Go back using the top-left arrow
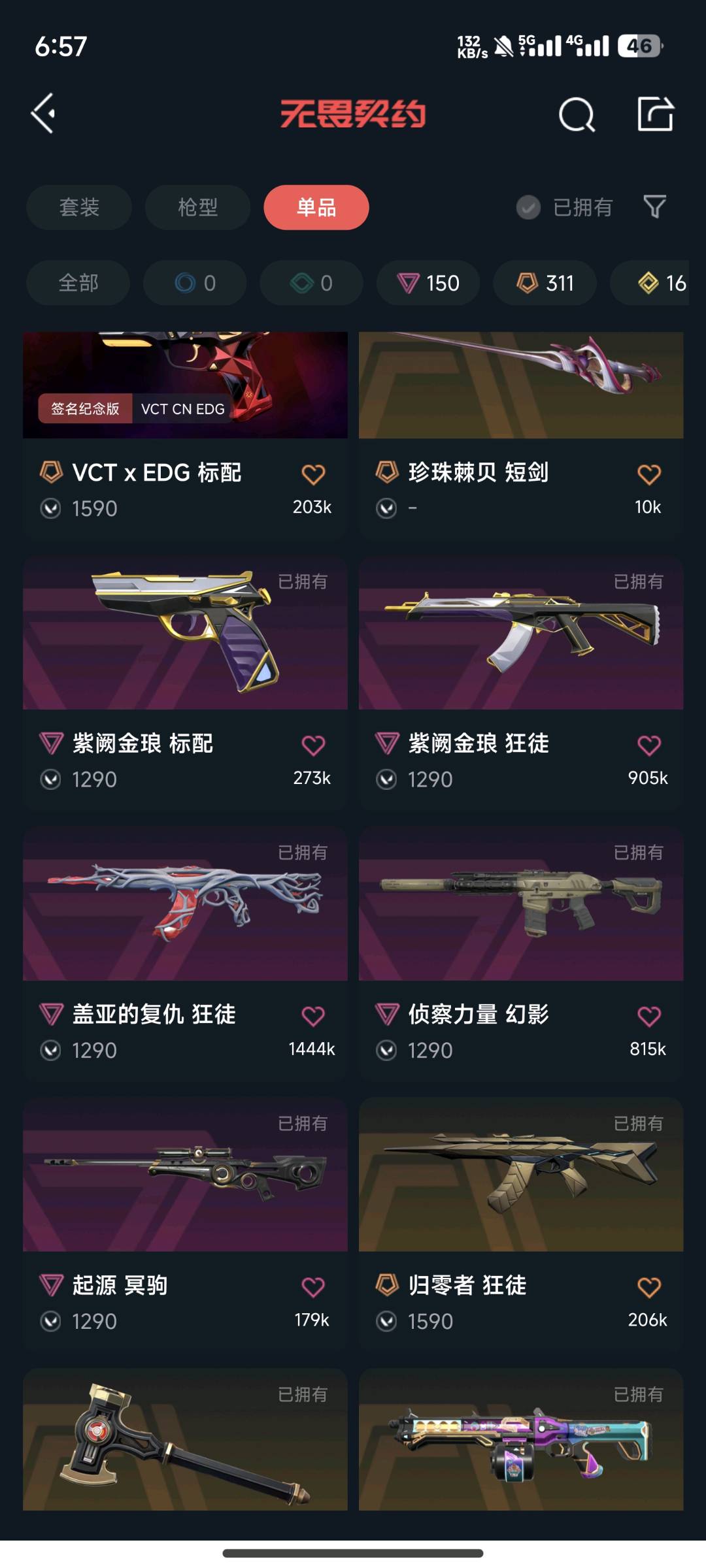This screenshot has height=1568, width=706. [43, 114]
